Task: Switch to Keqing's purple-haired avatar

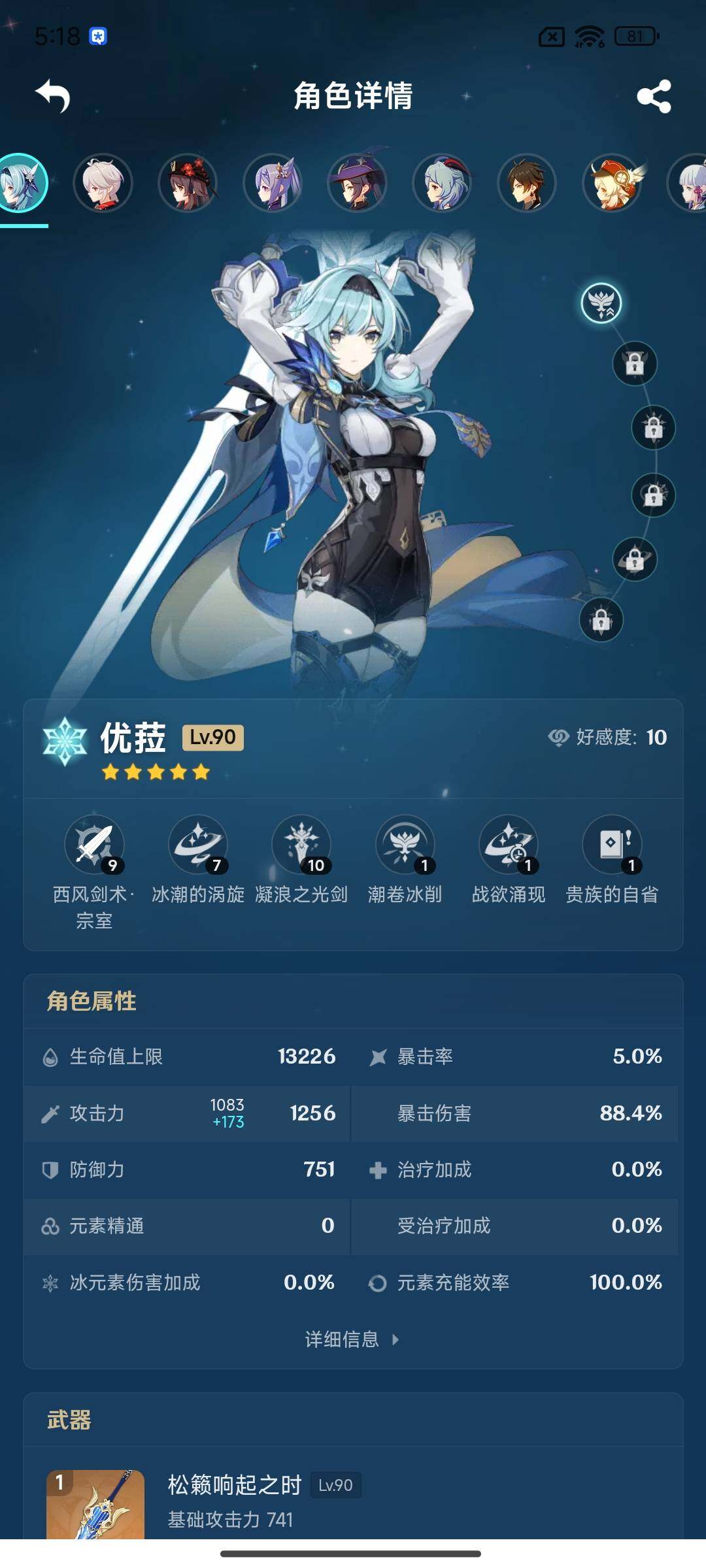Action: pyautogui.click(x=273, y=183)
